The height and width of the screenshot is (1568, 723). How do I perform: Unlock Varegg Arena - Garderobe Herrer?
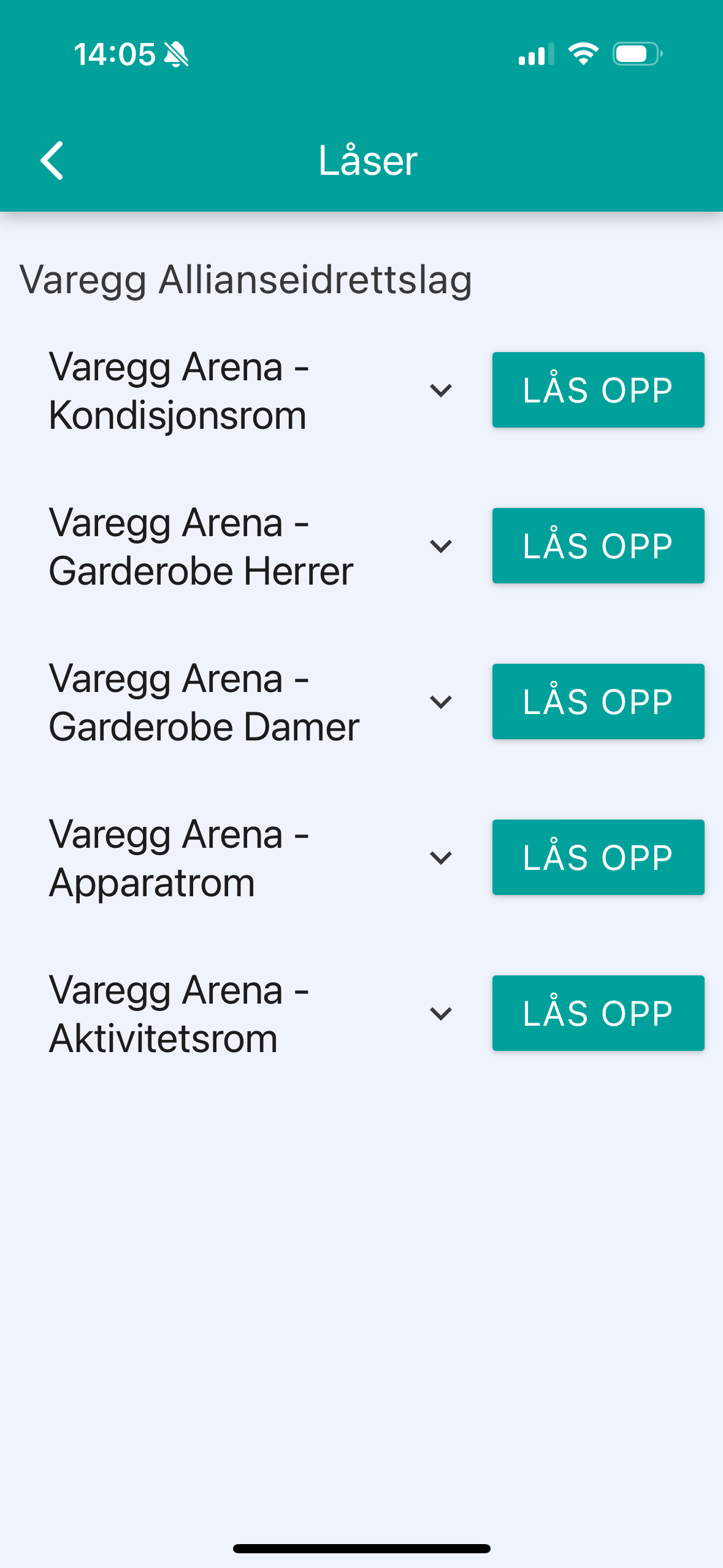[598, 546]
